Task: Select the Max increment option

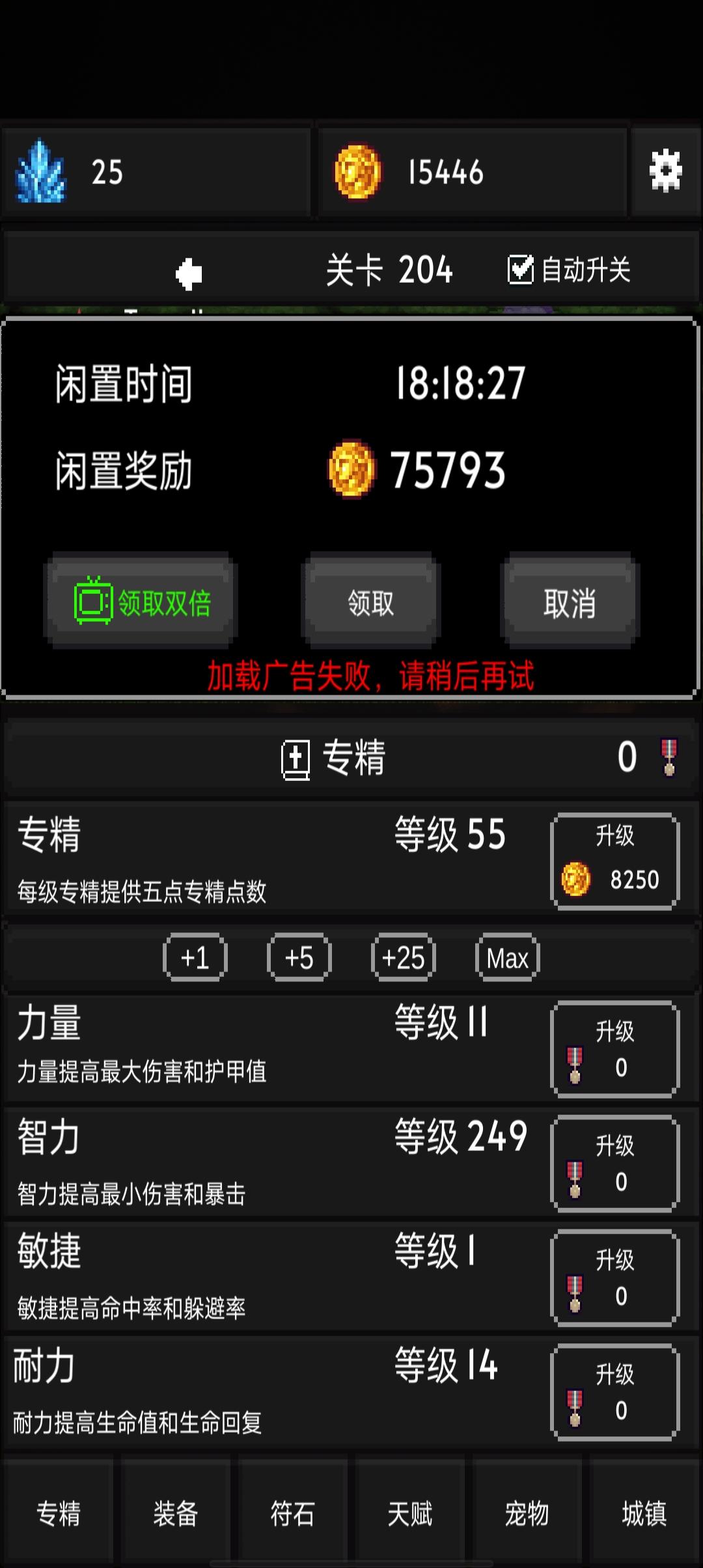Action: pyautogui.click(x=506, y=957)
